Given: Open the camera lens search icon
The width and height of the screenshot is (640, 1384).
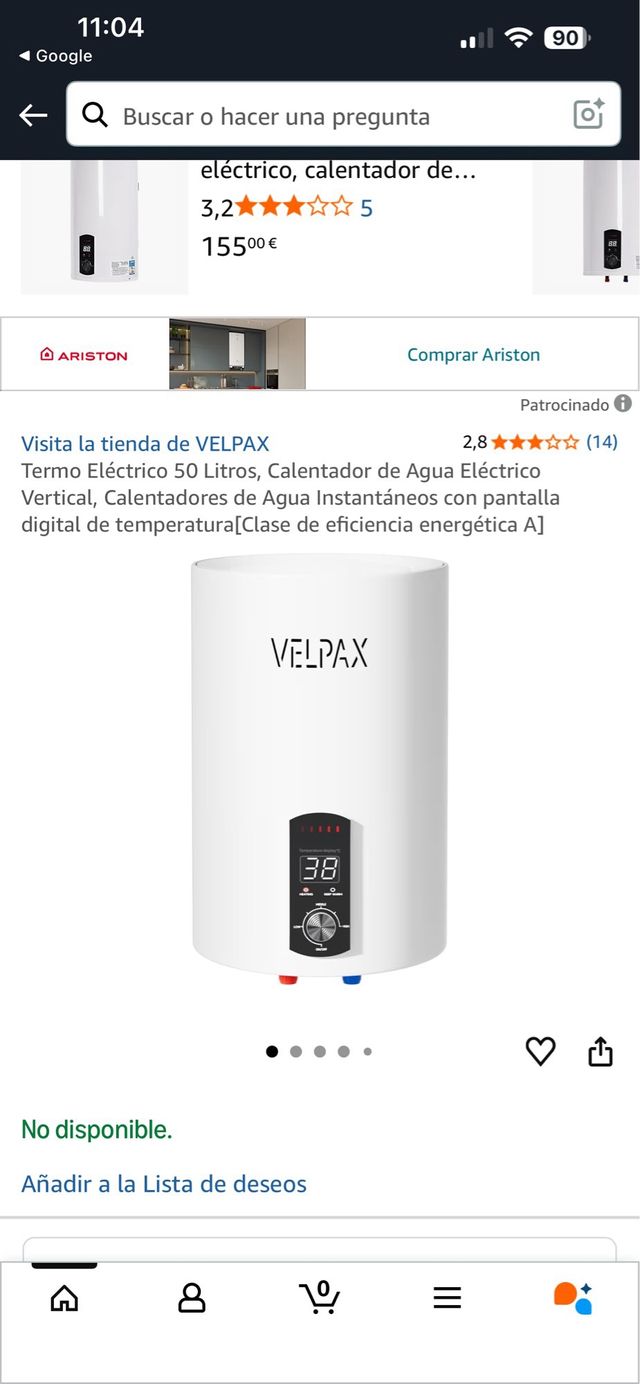Looking at the screenshot, I should [x=589, y=115].
